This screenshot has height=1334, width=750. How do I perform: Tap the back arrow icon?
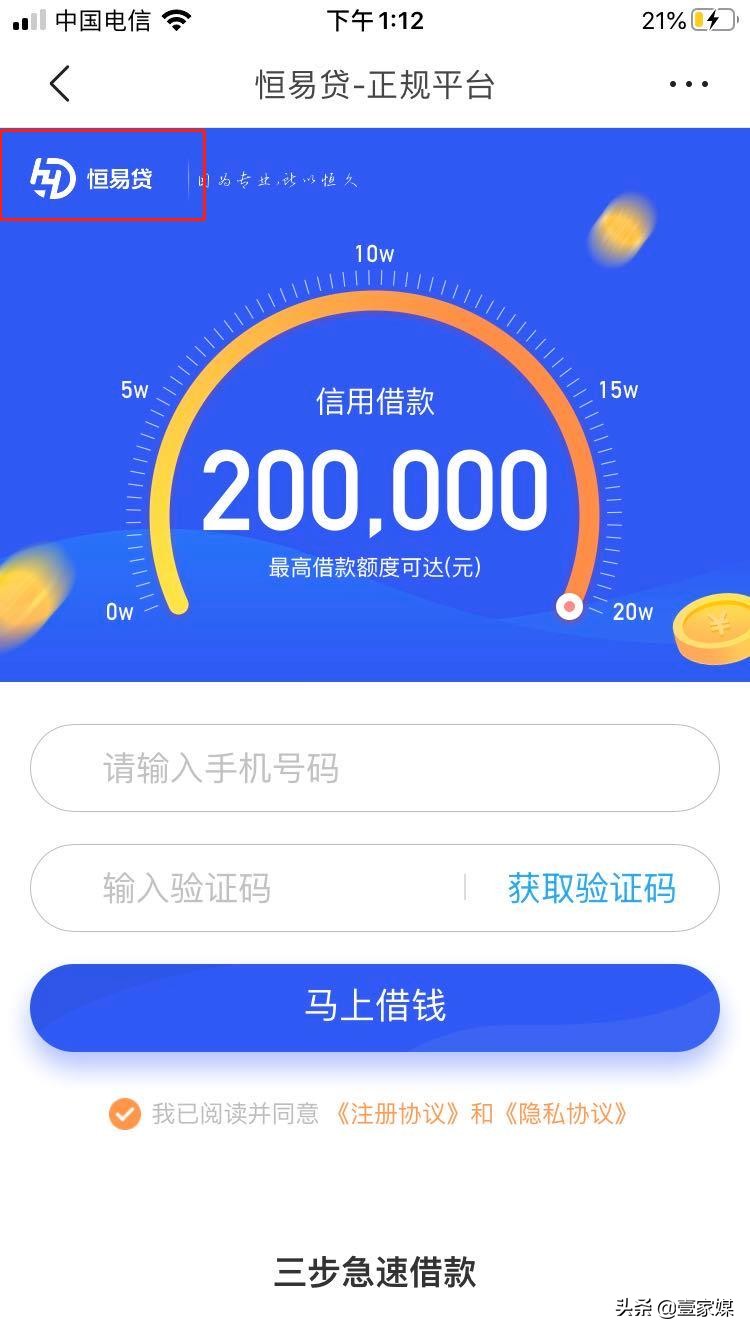pyautogui.click(x=59, y=84)
